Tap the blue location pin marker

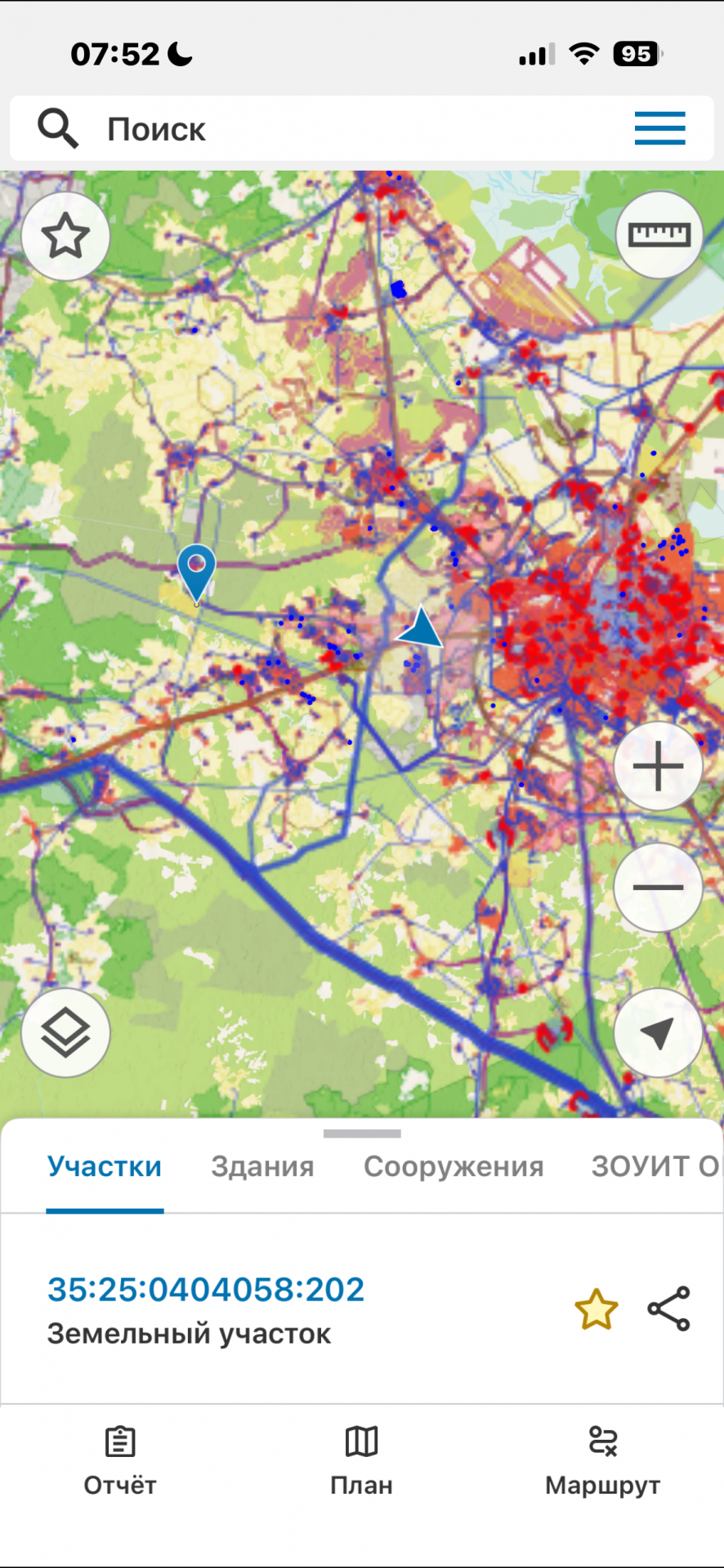197,569
